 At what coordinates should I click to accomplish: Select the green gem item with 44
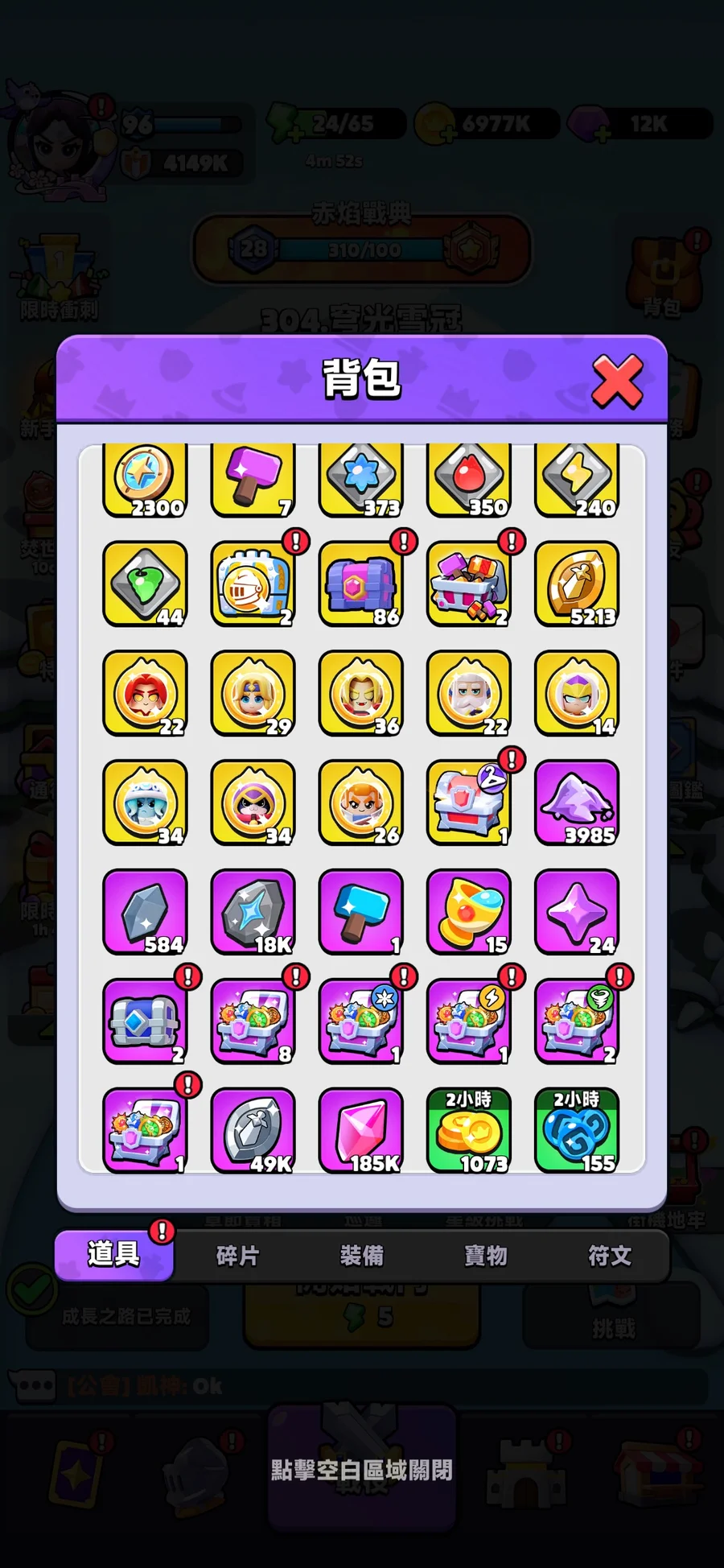[145, 584]
